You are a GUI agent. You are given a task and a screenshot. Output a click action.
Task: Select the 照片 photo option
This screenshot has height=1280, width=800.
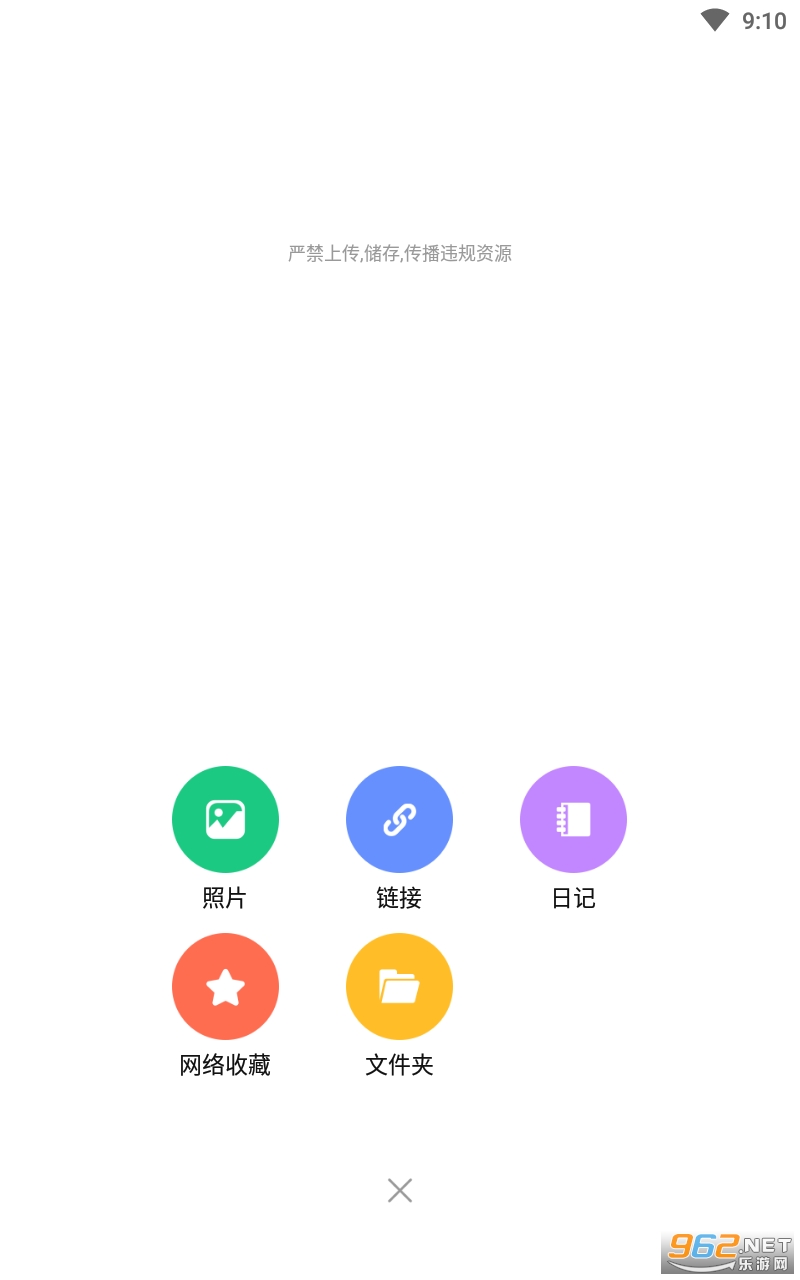[x=225, y=819]
